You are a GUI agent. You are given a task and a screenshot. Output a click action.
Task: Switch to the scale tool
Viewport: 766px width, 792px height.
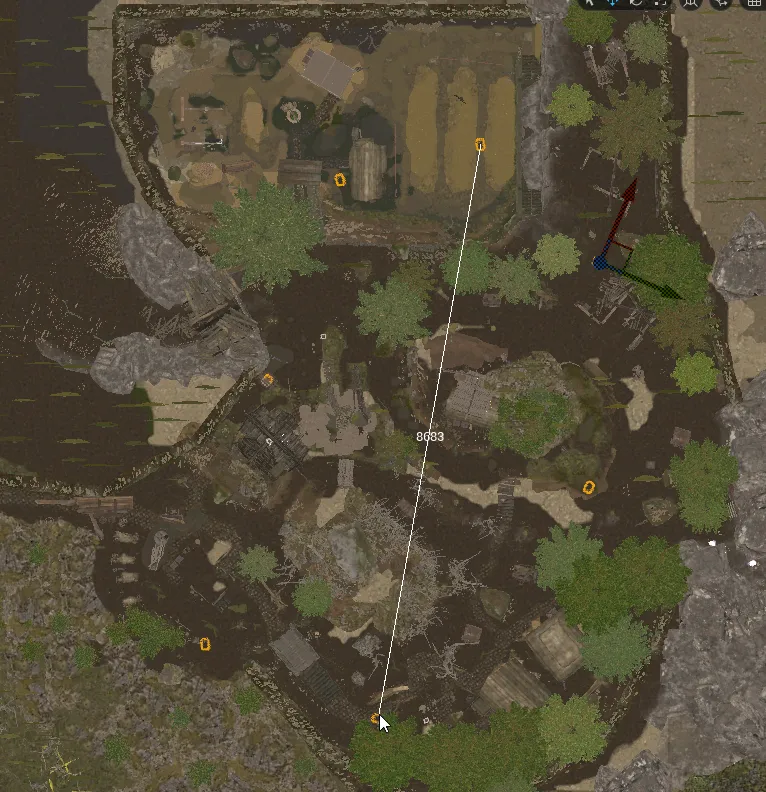[658, 3]
